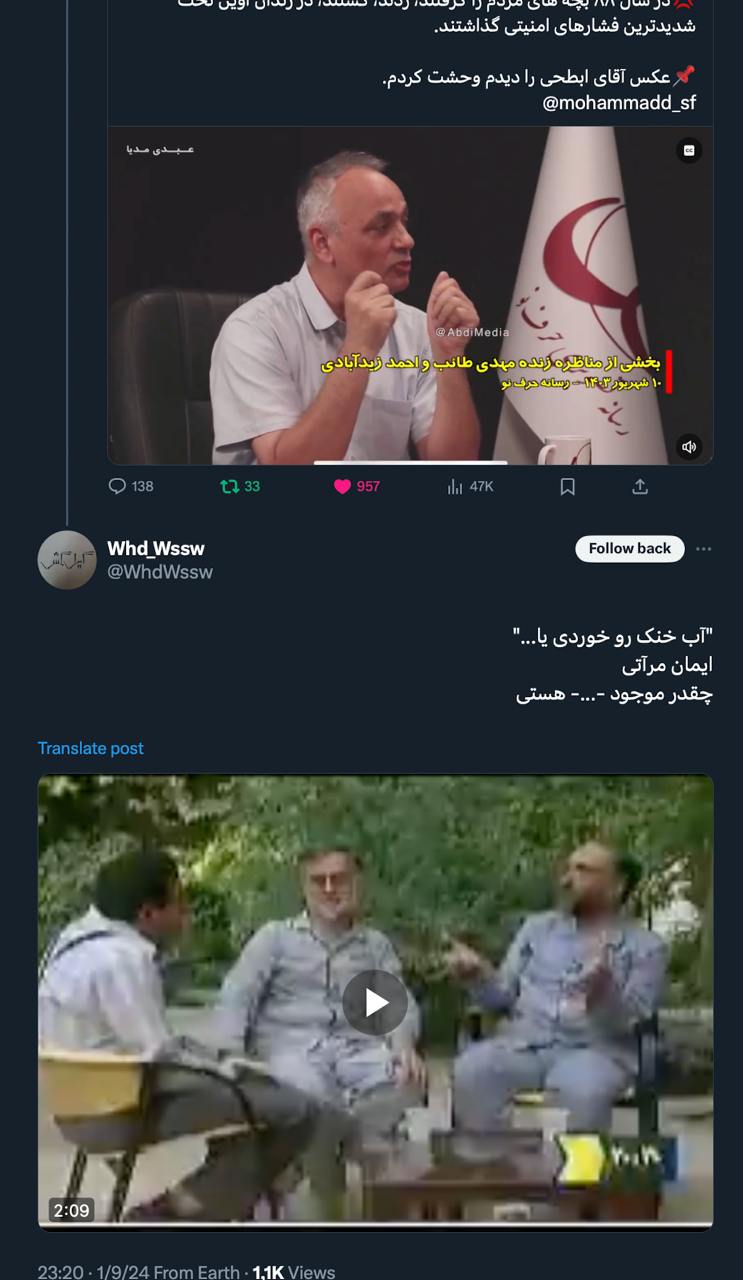743x1280 pixels.
Task: Open the @WhdWssw handle
Action: pos(160,572)
